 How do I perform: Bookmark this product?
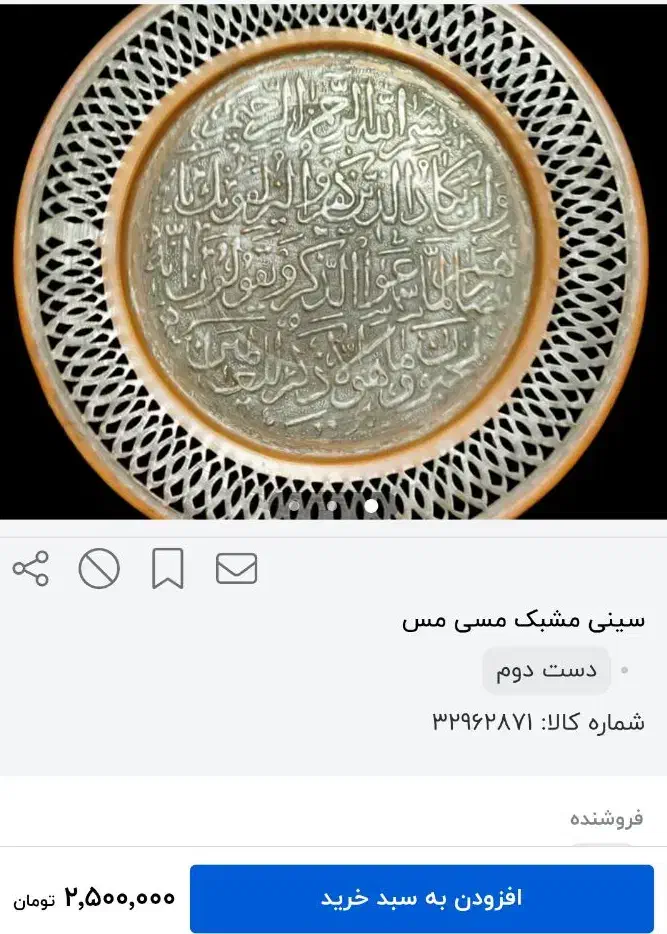coord(167,569)
